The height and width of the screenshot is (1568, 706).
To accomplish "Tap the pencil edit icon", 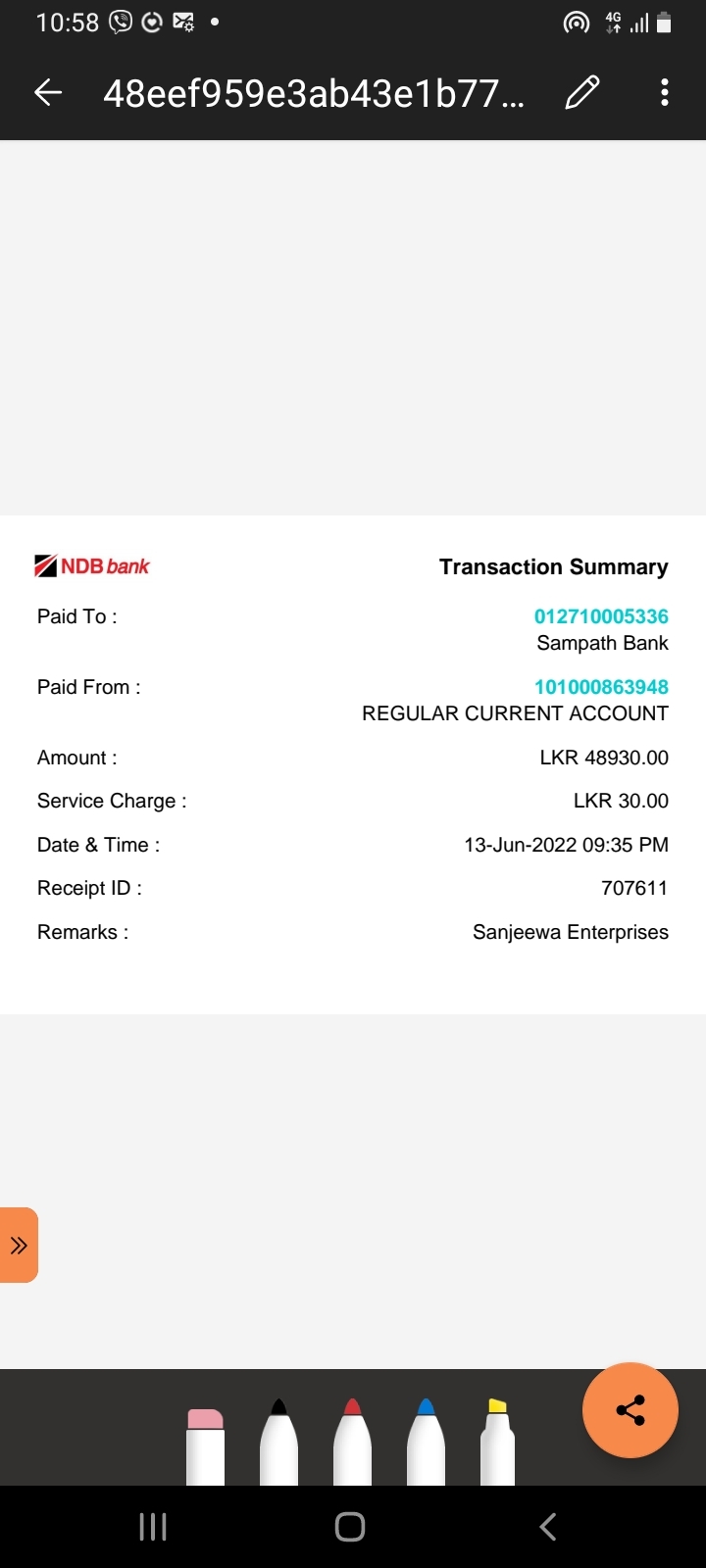I will [x=581, y=93].
